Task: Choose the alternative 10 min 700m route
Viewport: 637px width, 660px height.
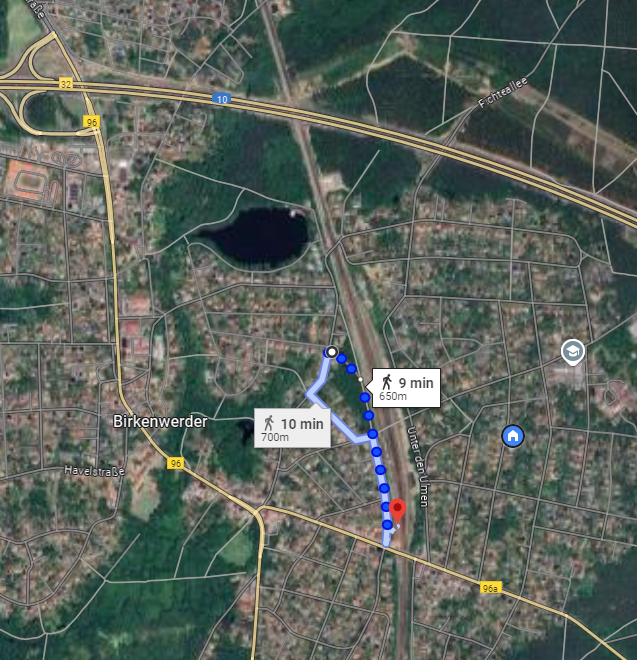Action: click(x=292, y=429)
